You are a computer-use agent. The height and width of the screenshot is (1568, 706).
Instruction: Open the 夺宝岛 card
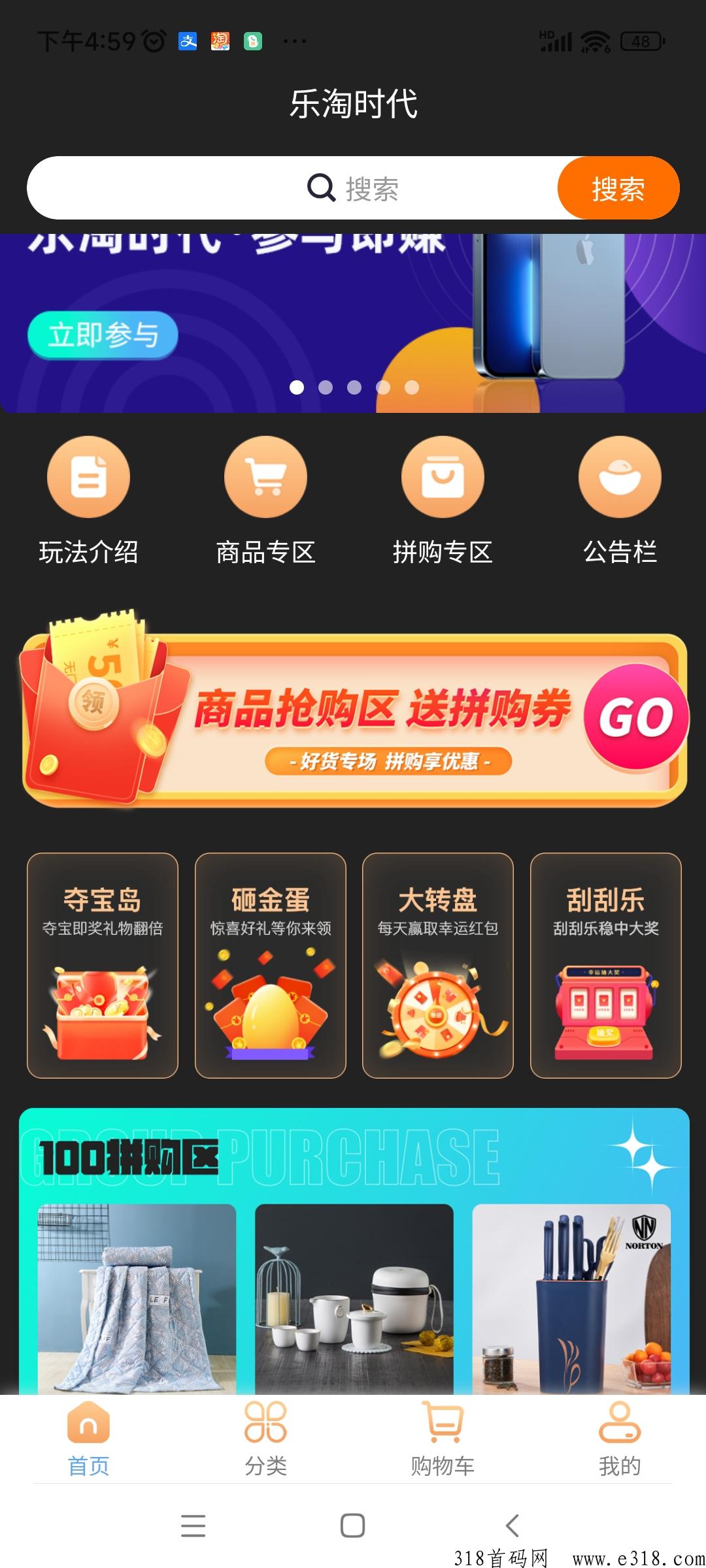tap(103, 965)
